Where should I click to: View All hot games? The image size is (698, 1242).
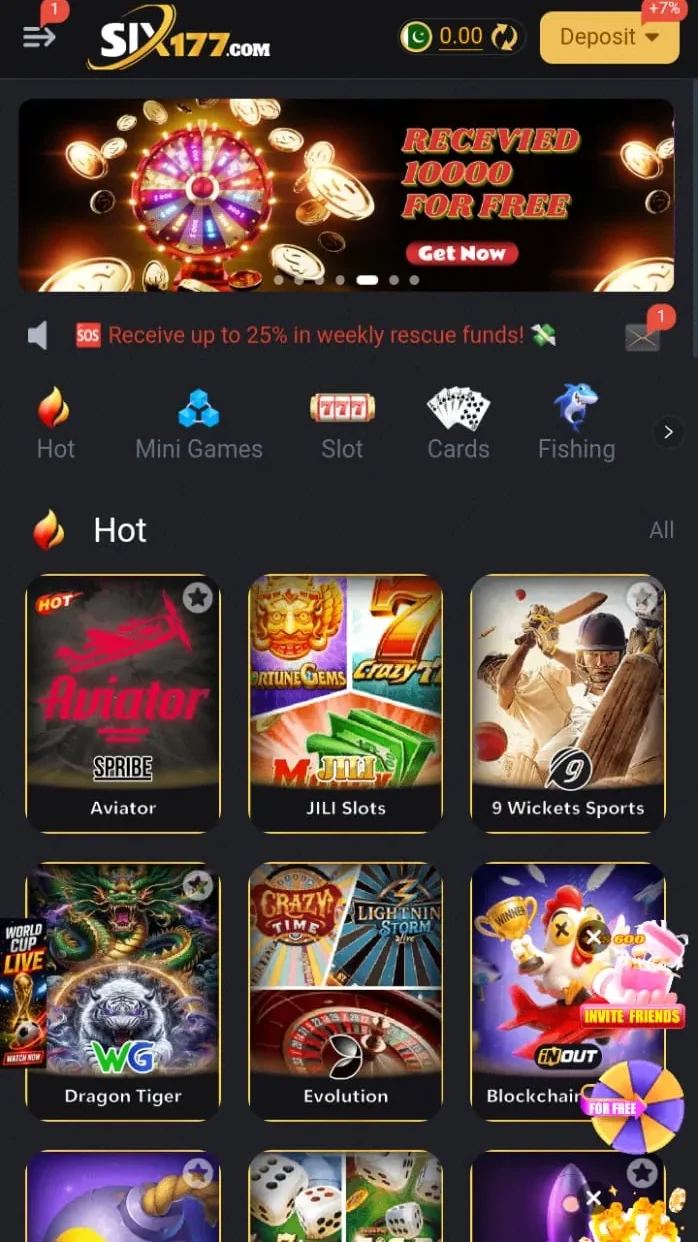(662, 530)
